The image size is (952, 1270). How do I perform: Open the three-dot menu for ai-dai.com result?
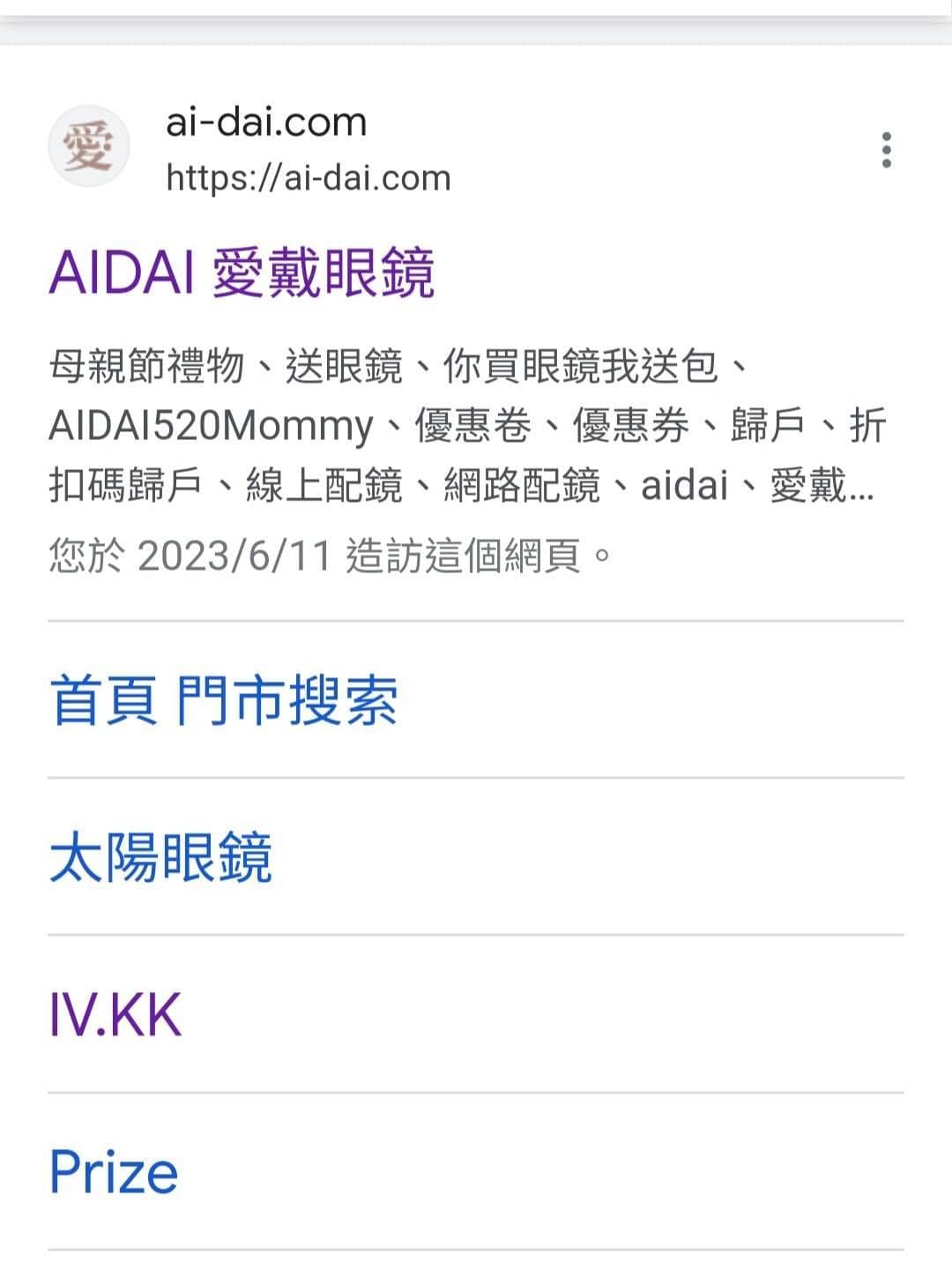click(886, 151)
